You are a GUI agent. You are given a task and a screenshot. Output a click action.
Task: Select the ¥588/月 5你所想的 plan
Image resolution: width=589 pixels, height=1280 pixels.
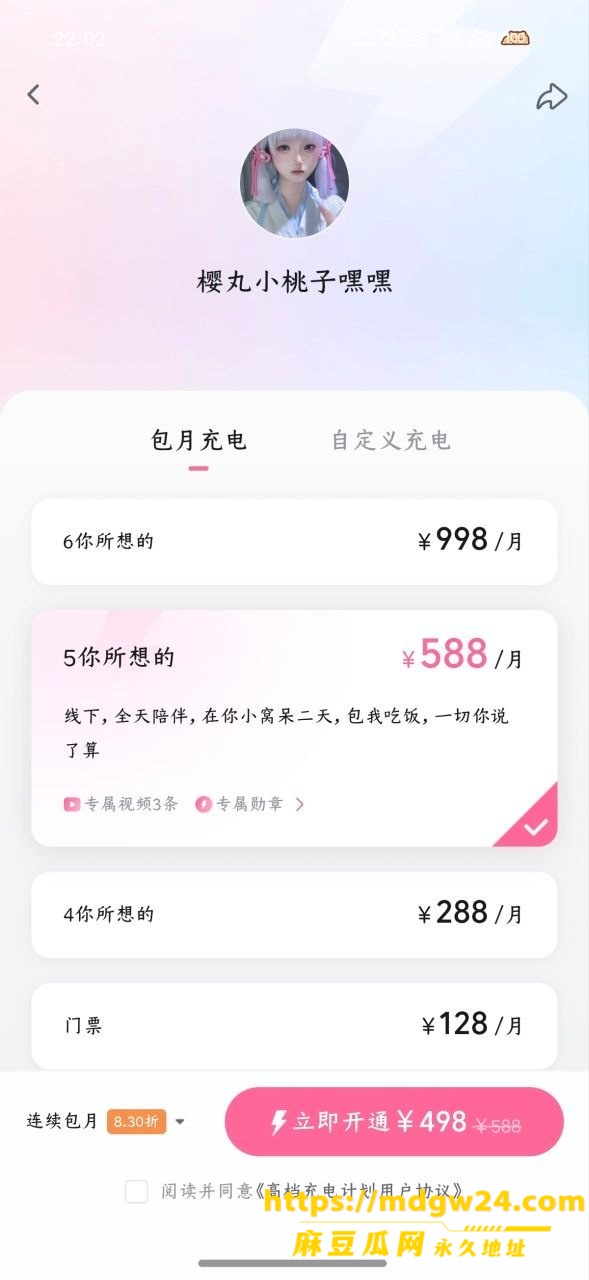294,728
